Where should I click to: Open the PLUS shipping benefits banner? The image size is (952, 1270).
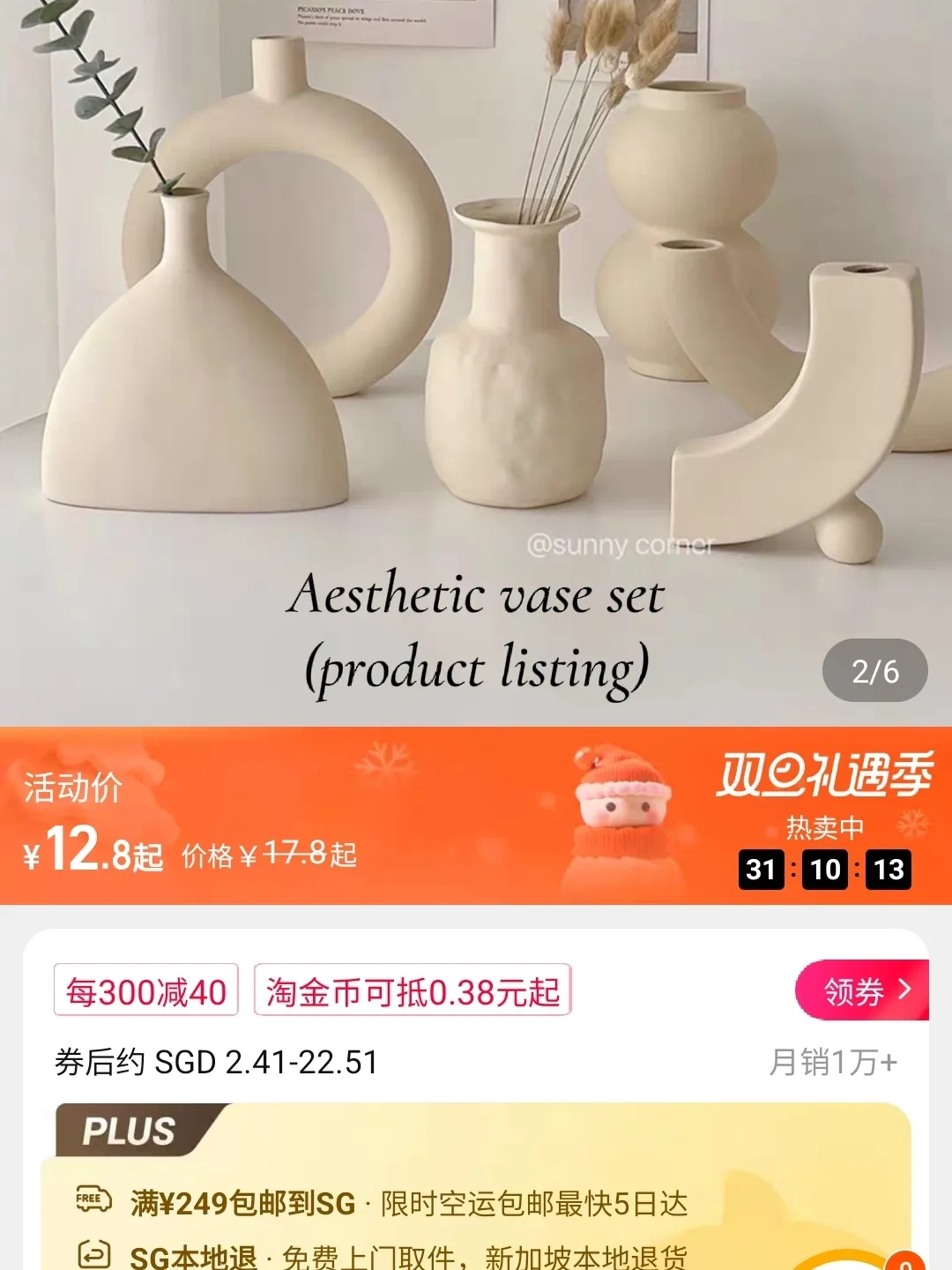(476, 1199)
